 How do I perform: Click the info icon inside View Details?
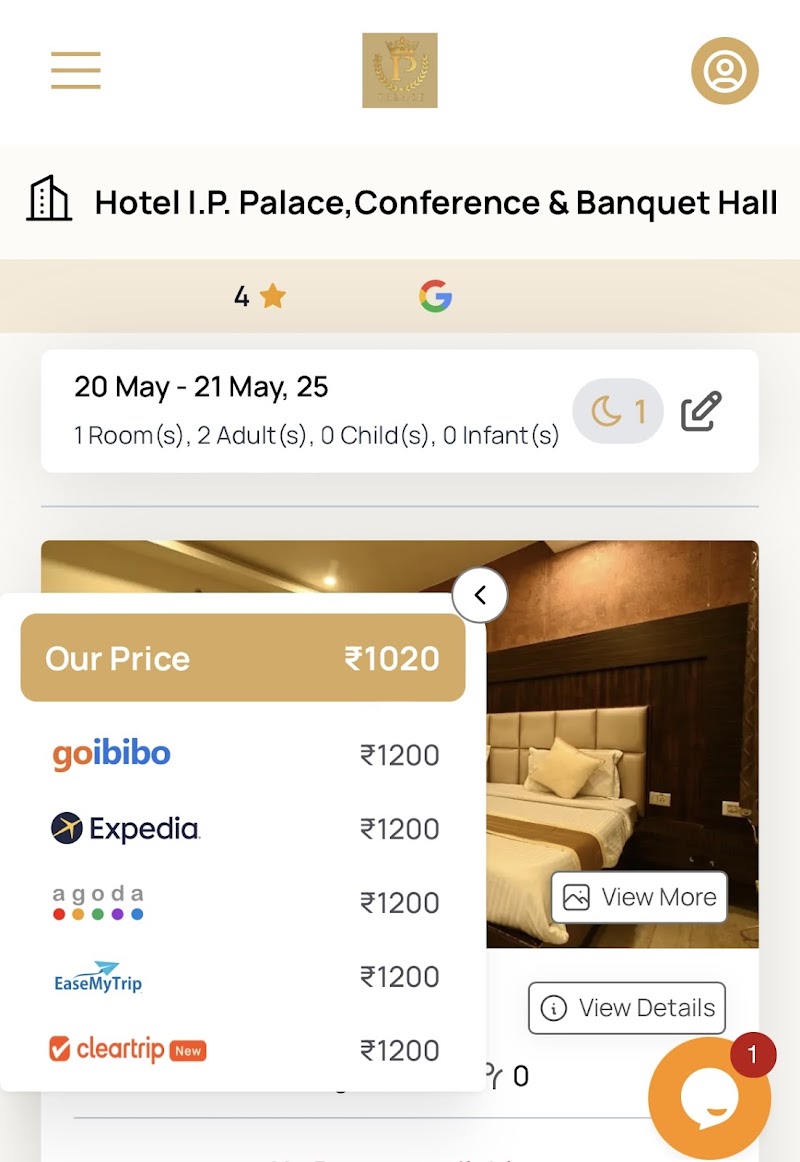click(554, 1008)
